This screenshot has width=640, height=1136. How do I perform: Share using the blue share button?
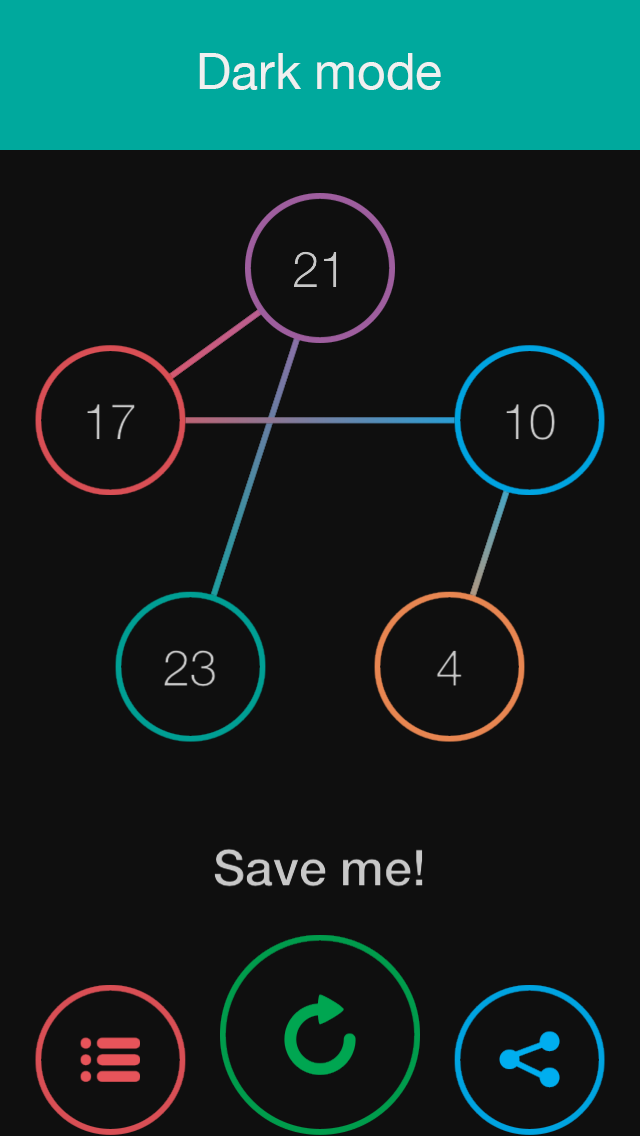tap(530, 1060)
